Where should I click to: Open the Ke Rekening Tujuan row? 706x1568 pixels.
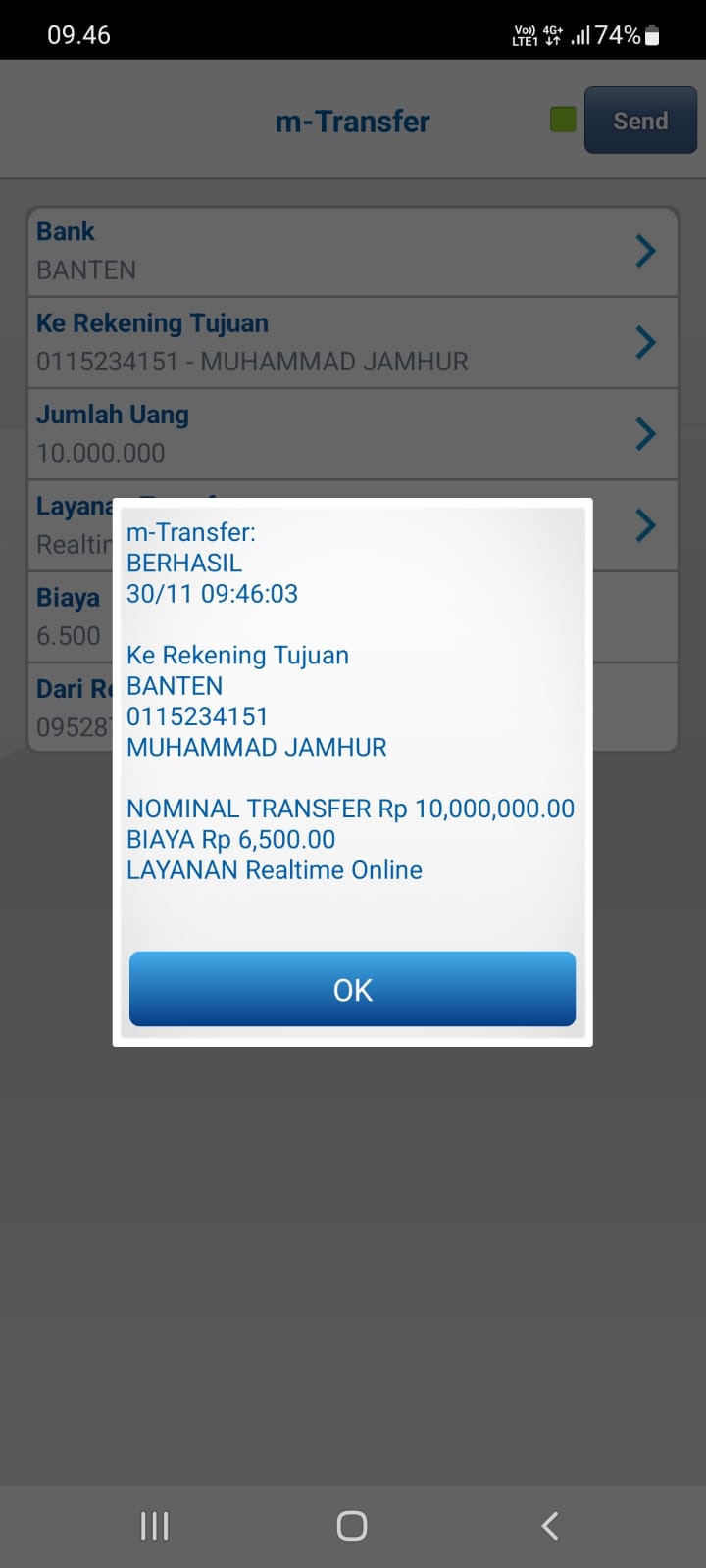click(352, 342)
